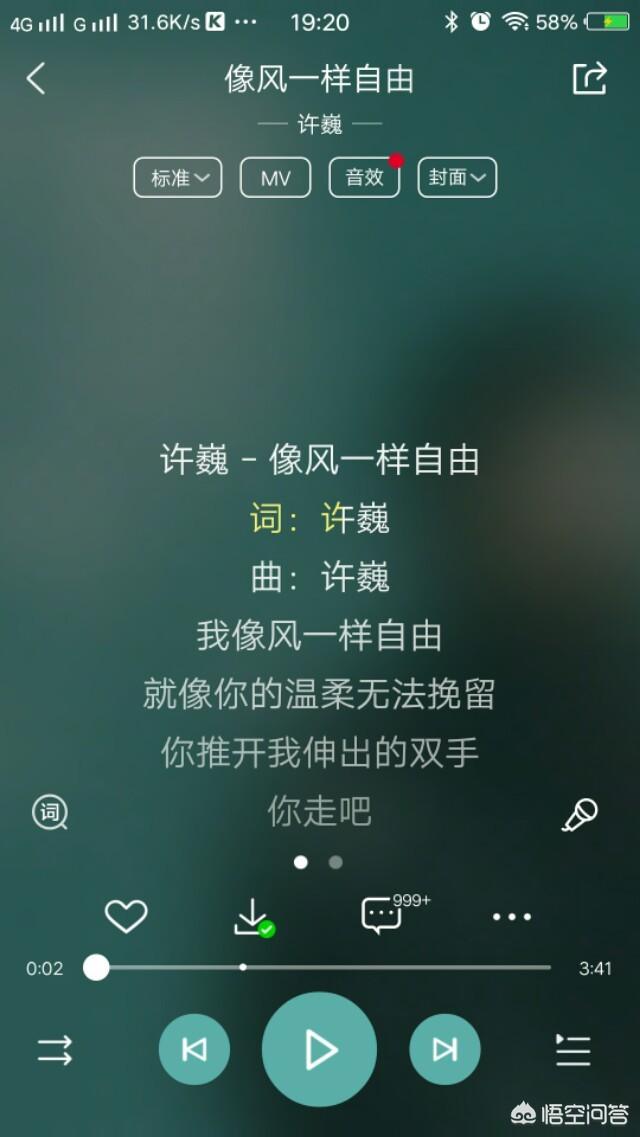Like this song with the heart

pos(126,916)
